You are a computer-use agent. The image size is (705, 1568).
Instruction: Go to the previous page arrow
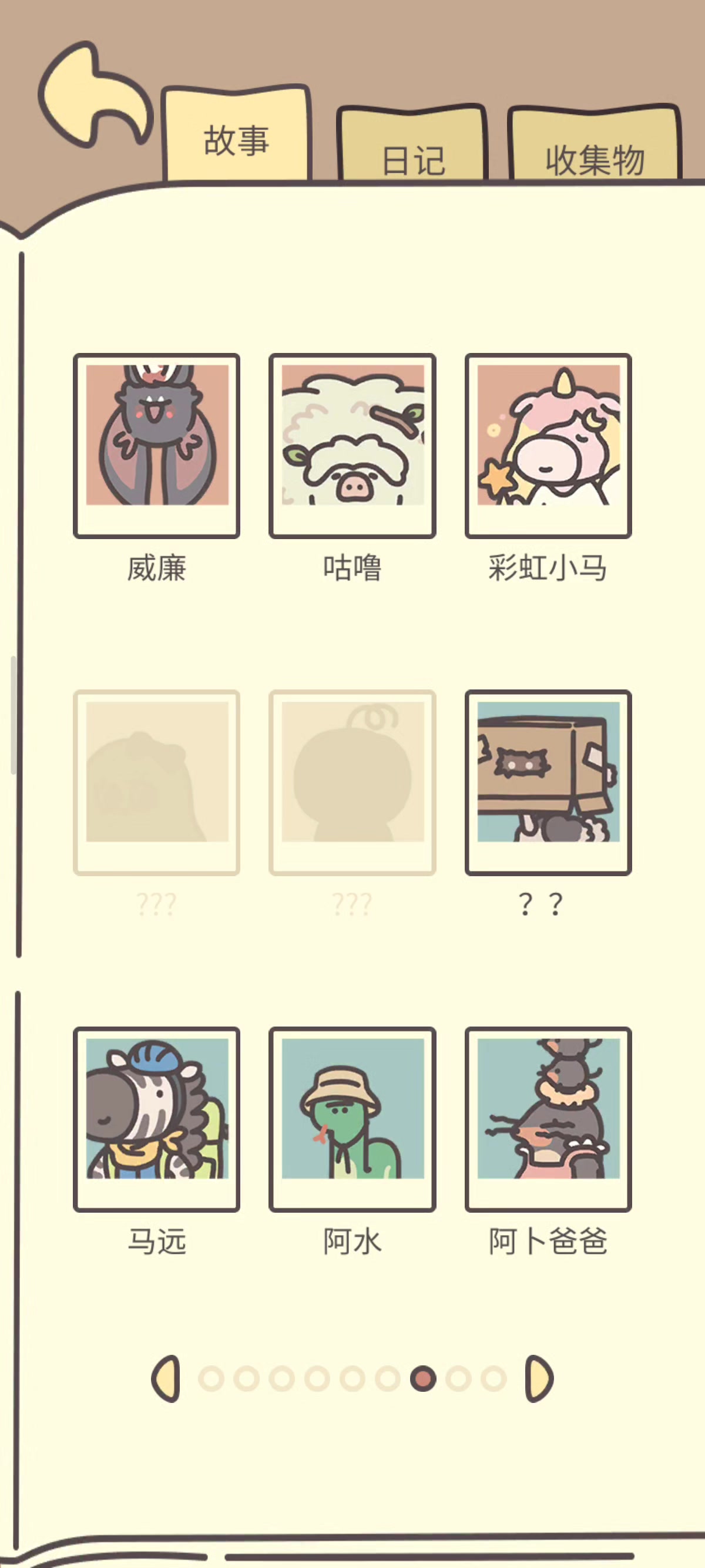pyautogui.click(x=166, y=1379)
